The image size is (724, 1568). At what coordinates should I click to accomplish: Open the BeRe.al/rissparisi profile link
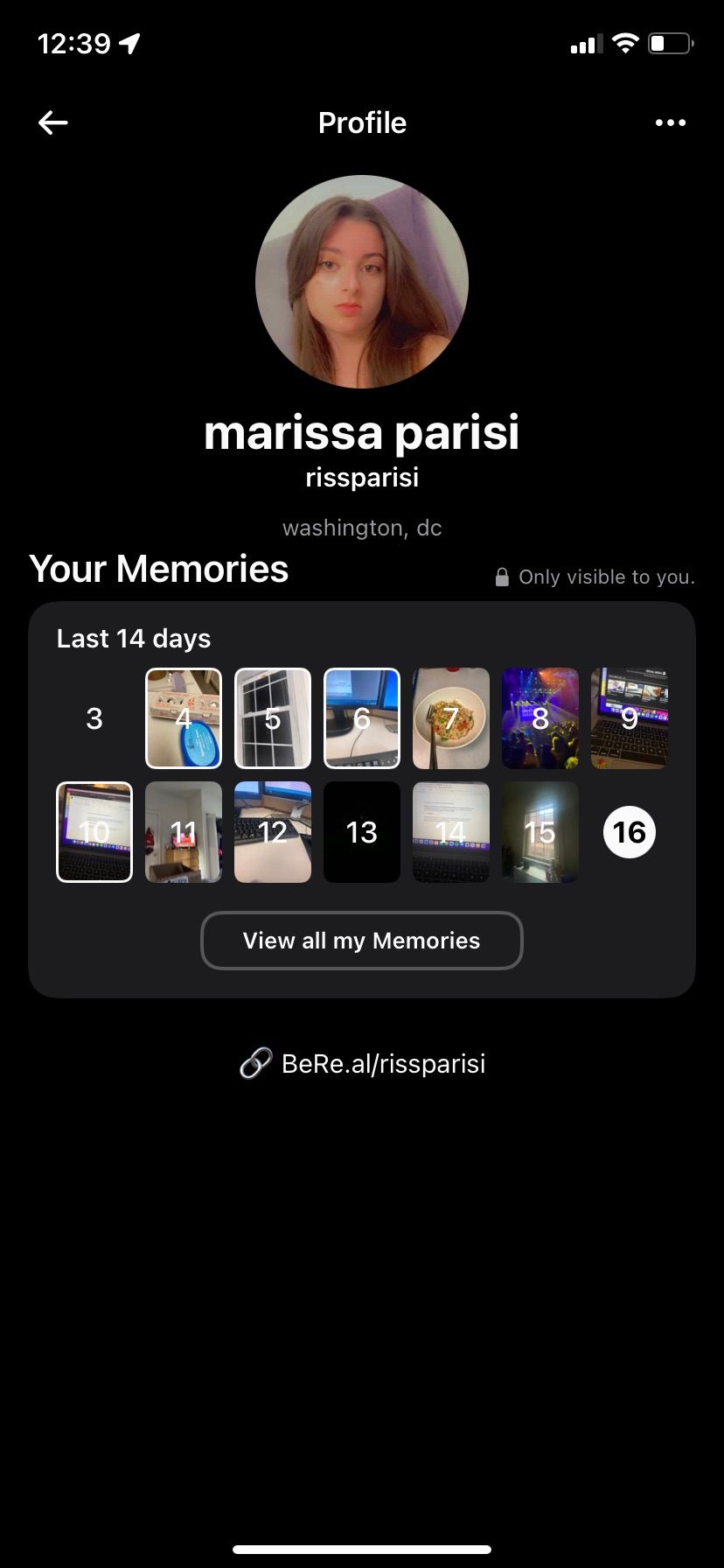383,1062
